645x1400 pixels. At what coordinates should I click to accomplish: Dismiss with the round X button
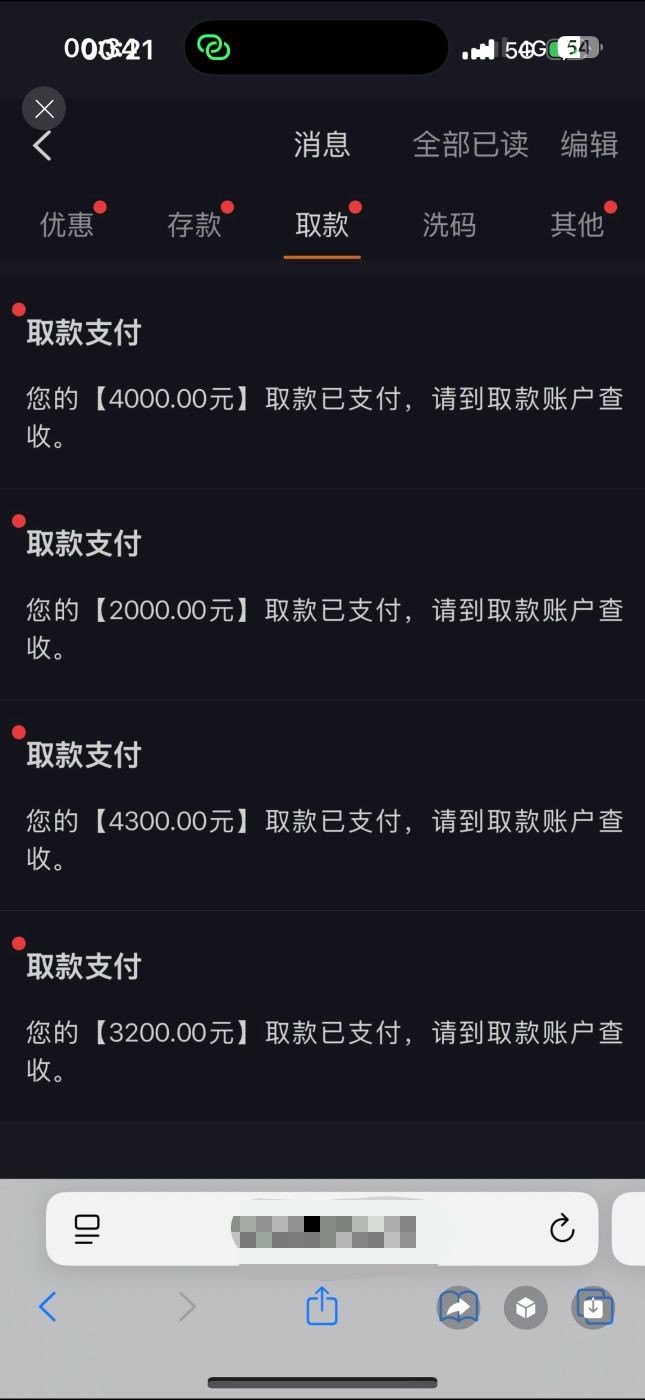44,109
